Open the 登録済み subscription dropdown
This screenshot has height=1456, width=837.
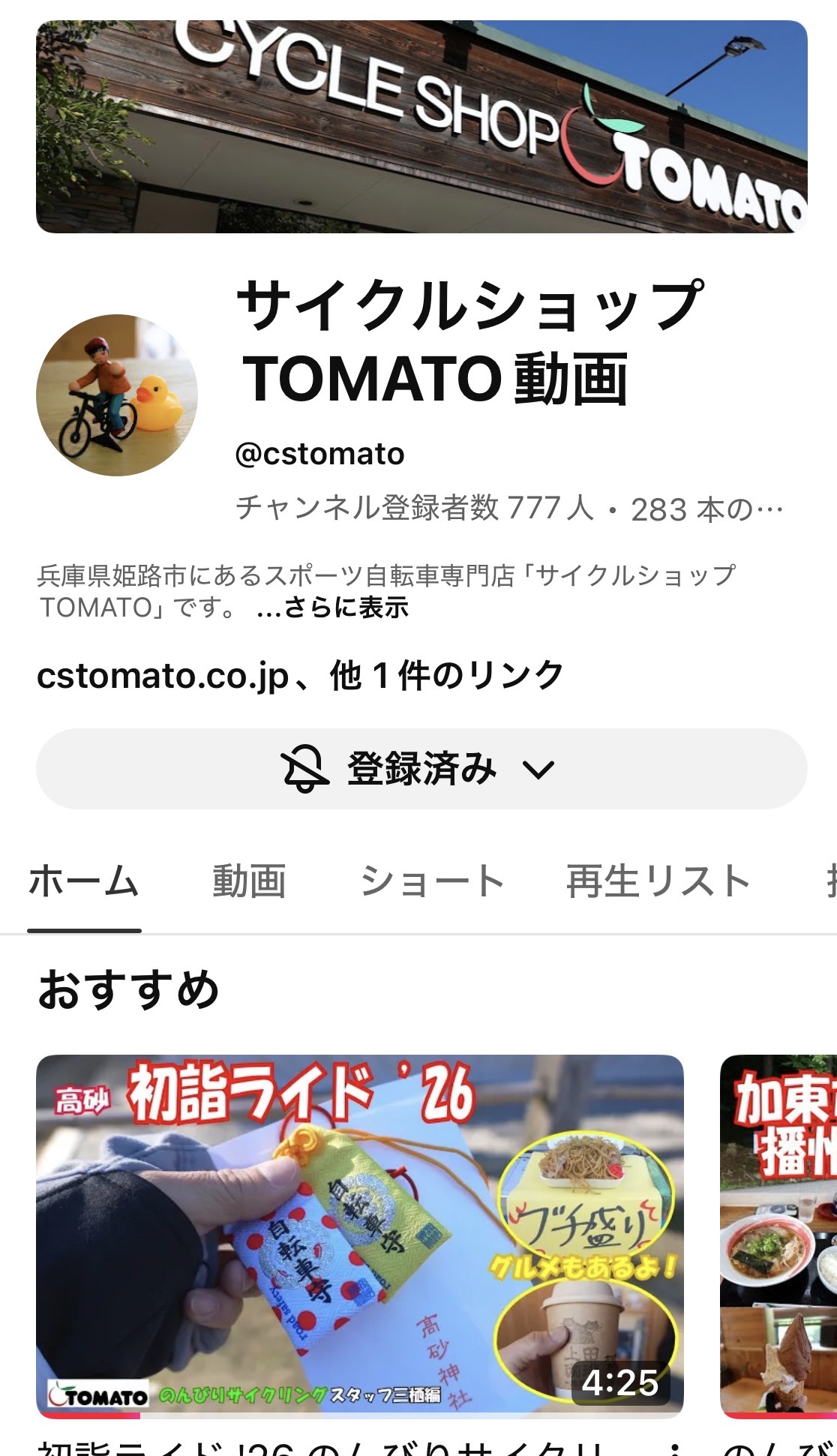(x=421, y=769)
